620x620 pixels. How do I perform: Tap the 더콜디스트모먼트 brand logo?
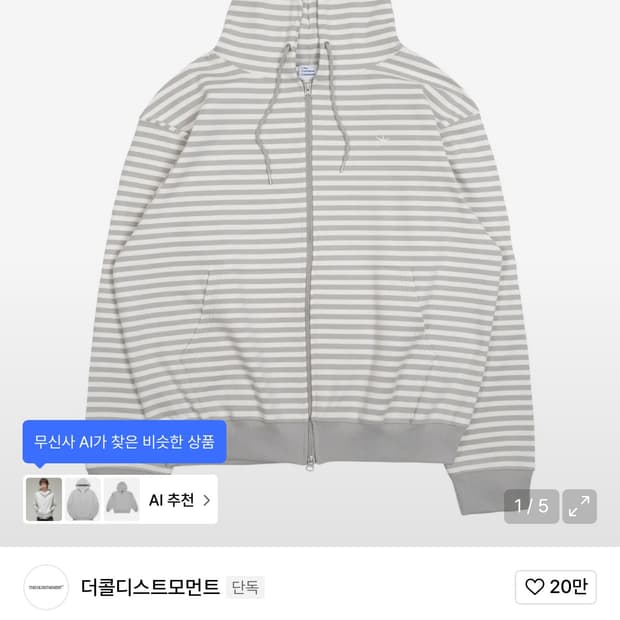[45, 587]
